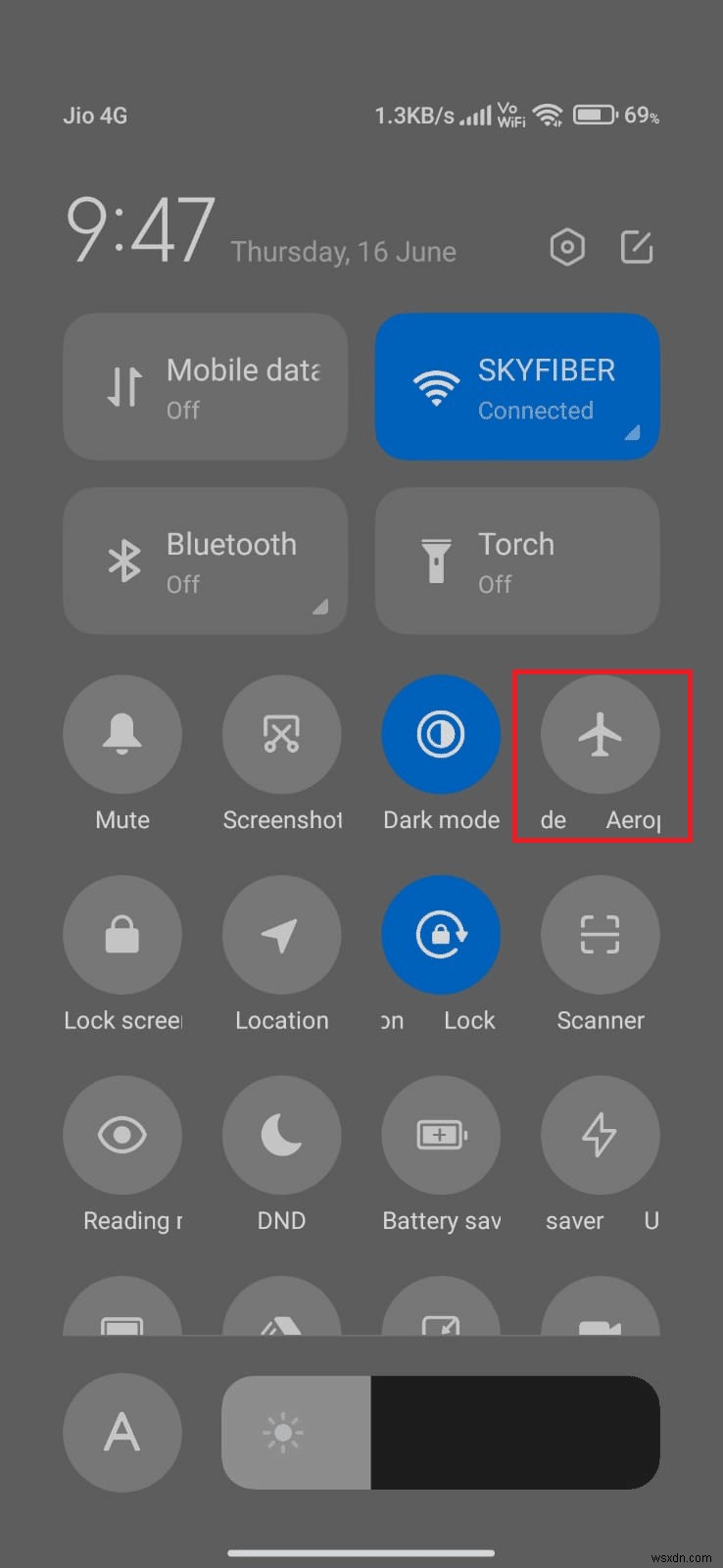The height and width of the screenshot is (1568, 723).
Task: Tap the Lock screen icon
Action: click(x=122, y=934)
